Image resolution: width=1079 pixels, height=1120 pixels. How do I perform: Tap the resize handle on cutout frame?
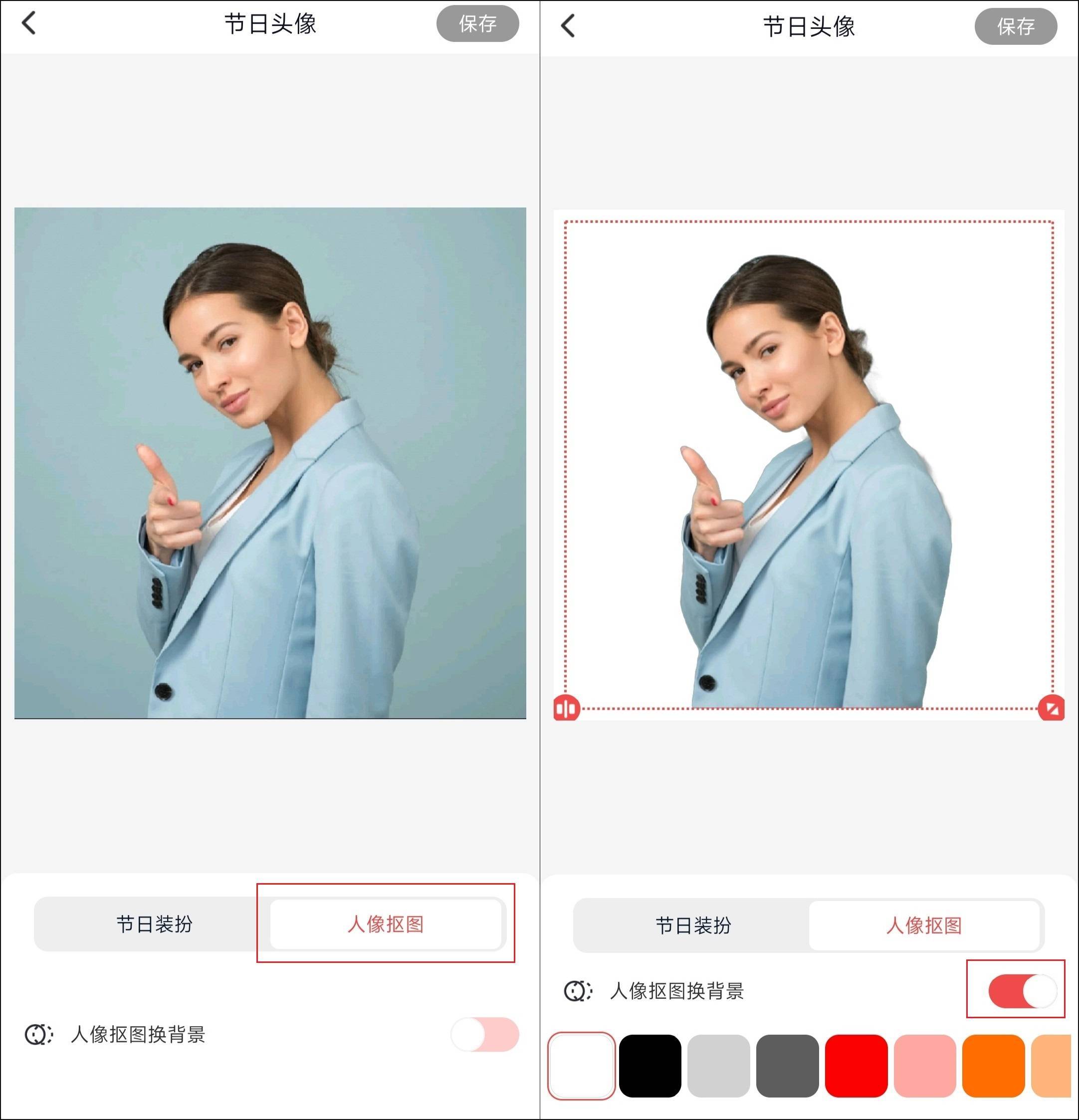tap(1051, 709)
